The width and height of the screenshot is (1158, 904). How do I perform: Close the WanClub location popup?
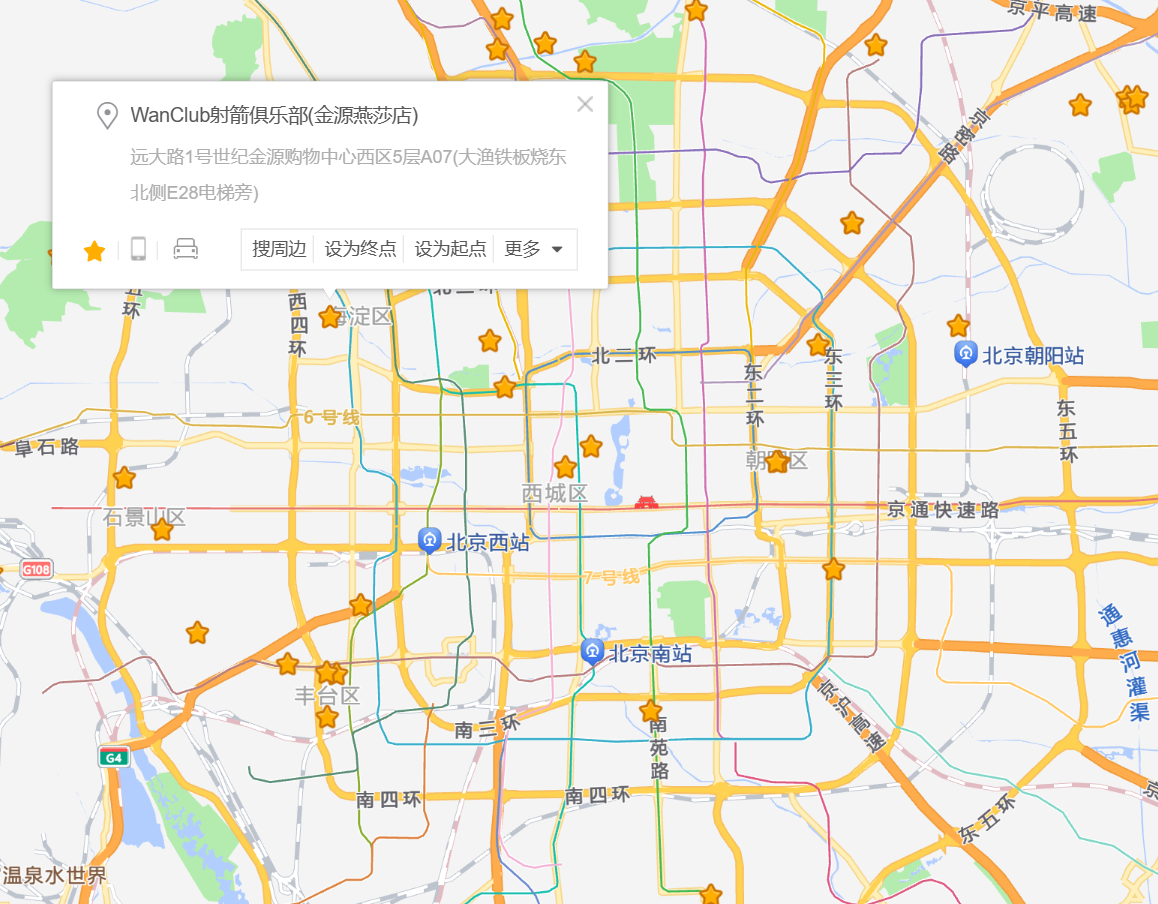tap(585, 104)
